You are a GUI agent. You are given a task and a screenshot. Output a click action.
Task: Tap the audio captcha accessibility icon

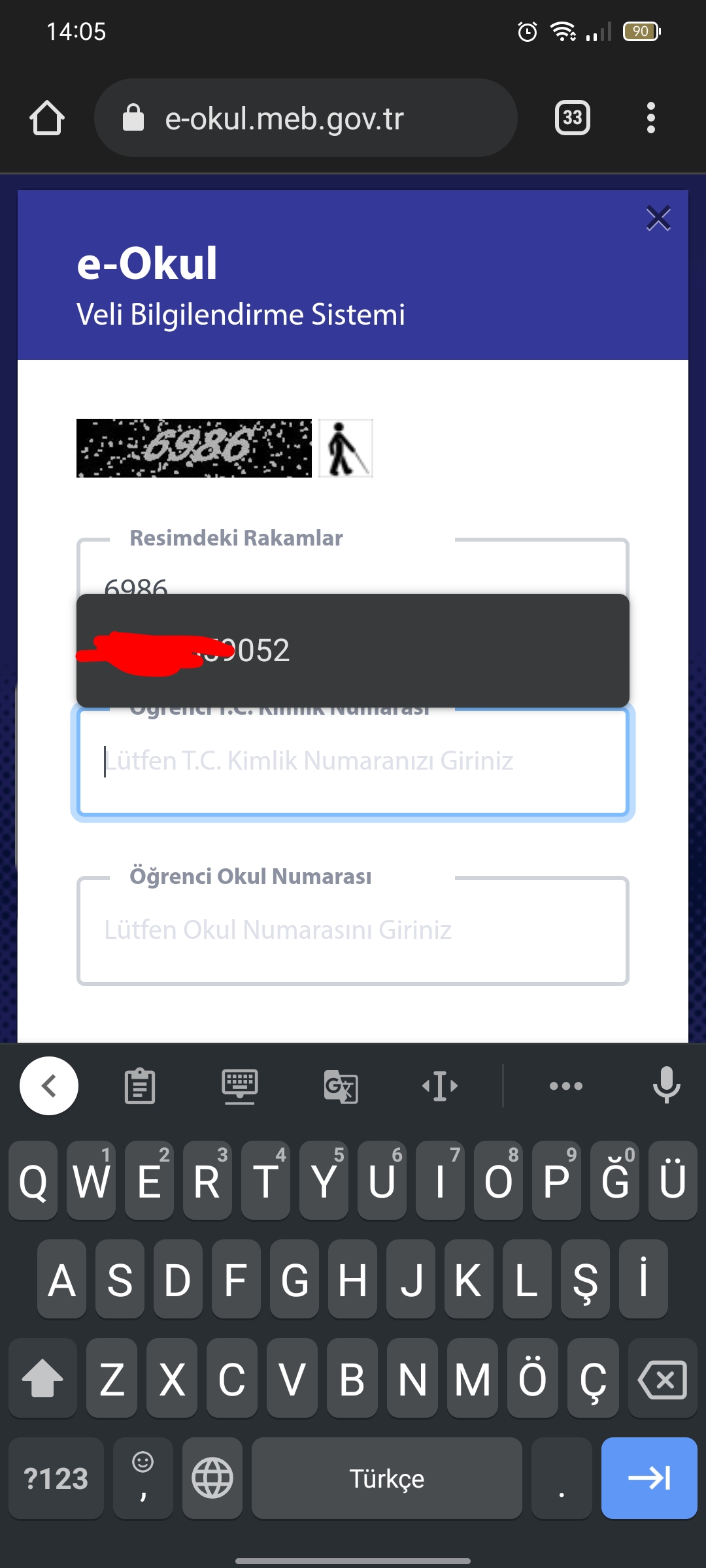point(346,448)
